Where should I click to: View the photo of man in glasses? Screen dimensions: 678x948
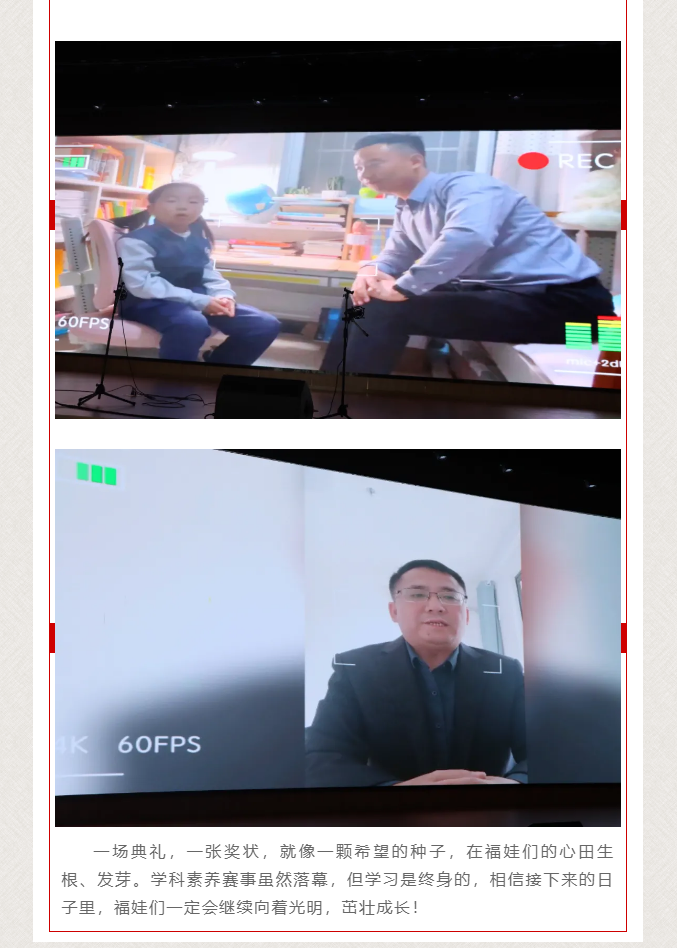[338, 637]
